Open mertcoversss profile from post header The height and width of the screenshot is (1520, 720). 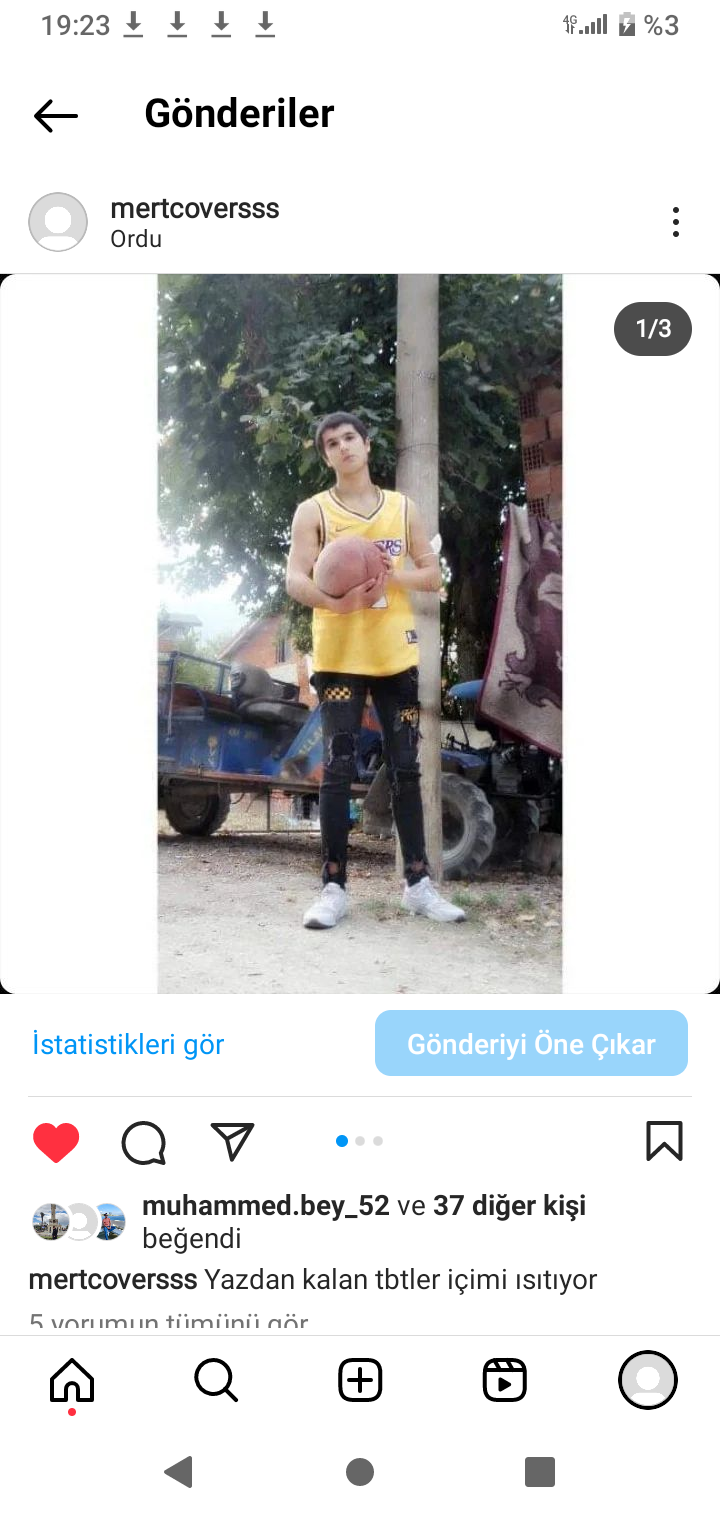194,209
